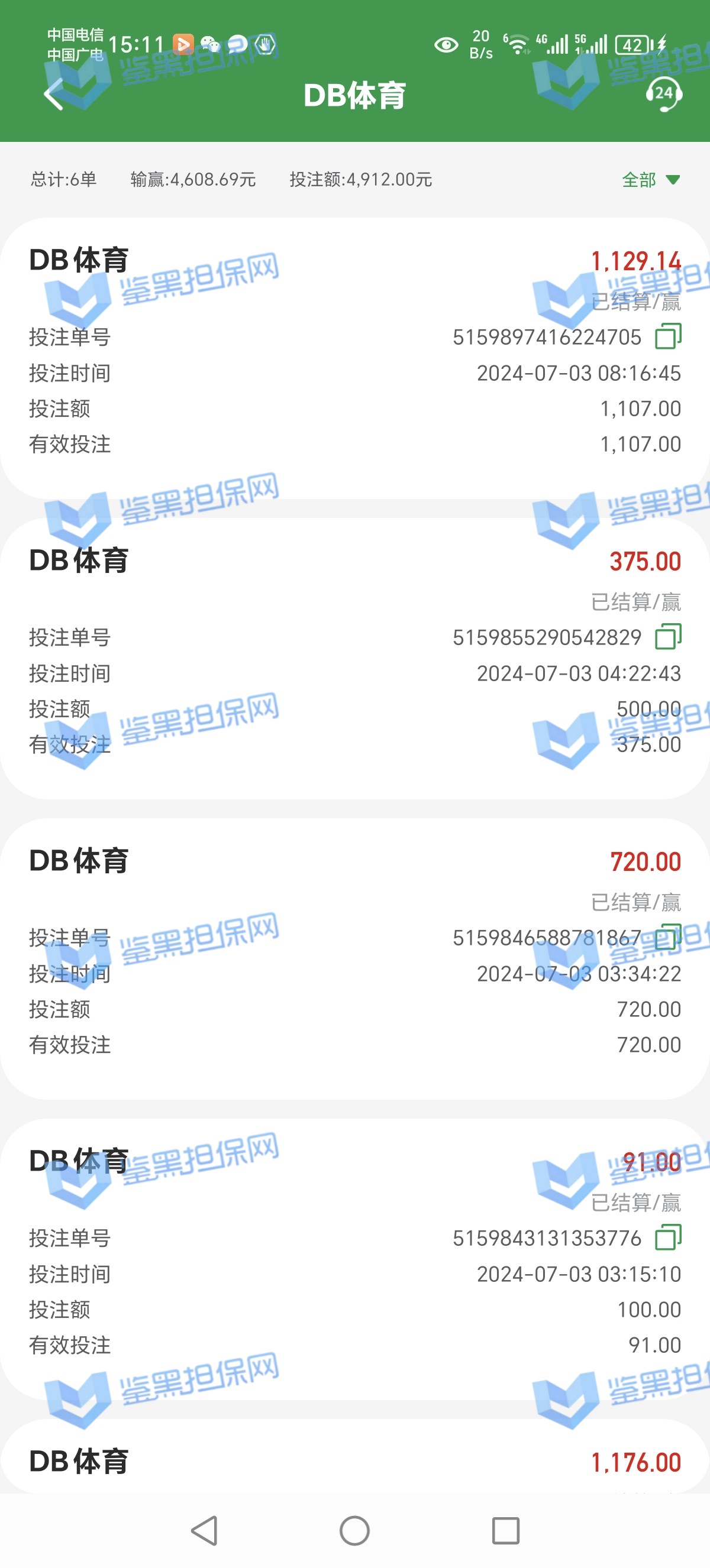Open 24-hour customer service headset
Image resolution: width=710 pixels, height=1568 pixels.
(x=663, y=95)
